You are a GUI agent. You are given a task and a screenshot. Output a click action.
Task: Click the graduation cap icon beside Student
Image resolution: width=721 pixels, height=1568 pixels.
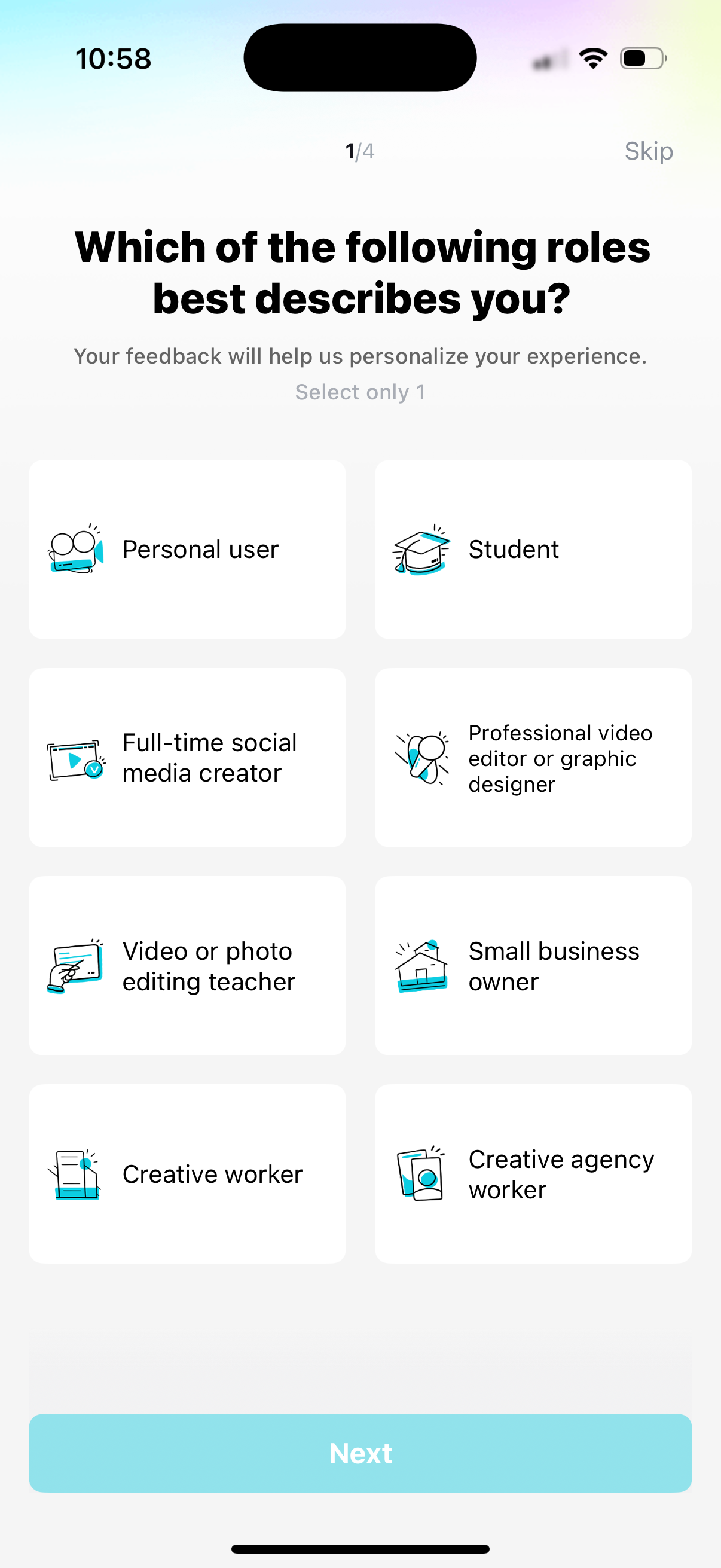click(x=421, y=549)
